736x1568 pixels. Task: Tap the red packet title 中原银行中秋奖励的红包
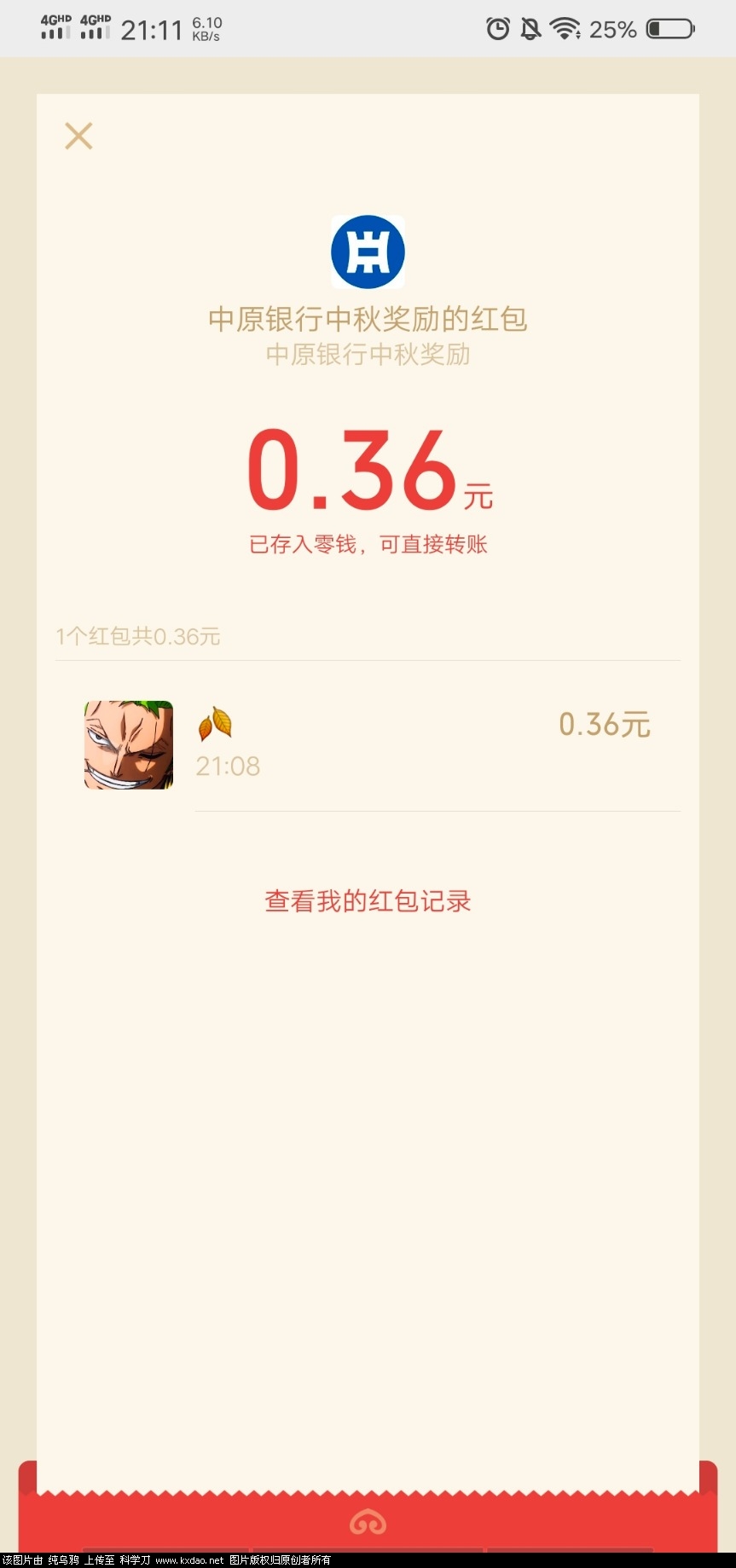[x=368, y=317]
